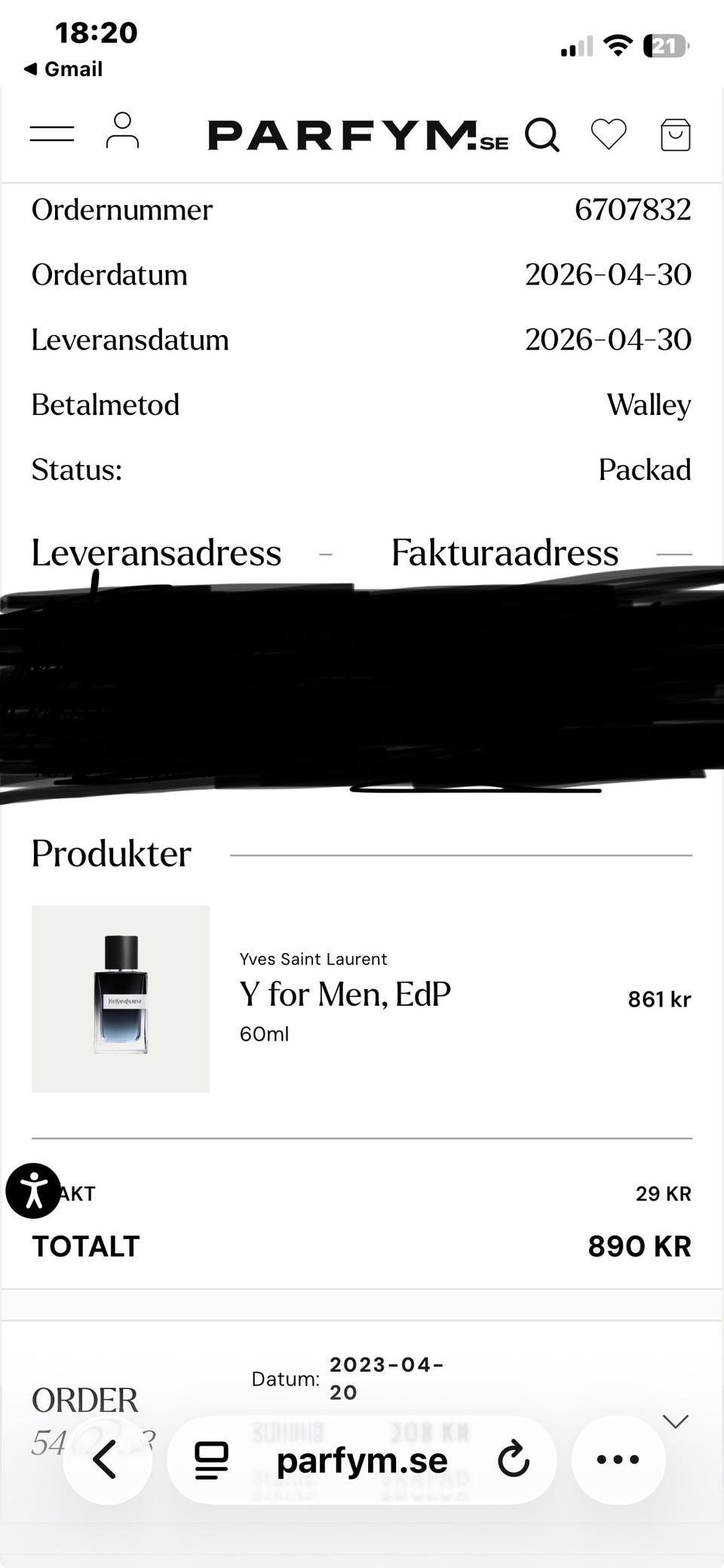Collapse the Leveransadress section
The height and width of the screenshot is (1568, 724).
326,554
